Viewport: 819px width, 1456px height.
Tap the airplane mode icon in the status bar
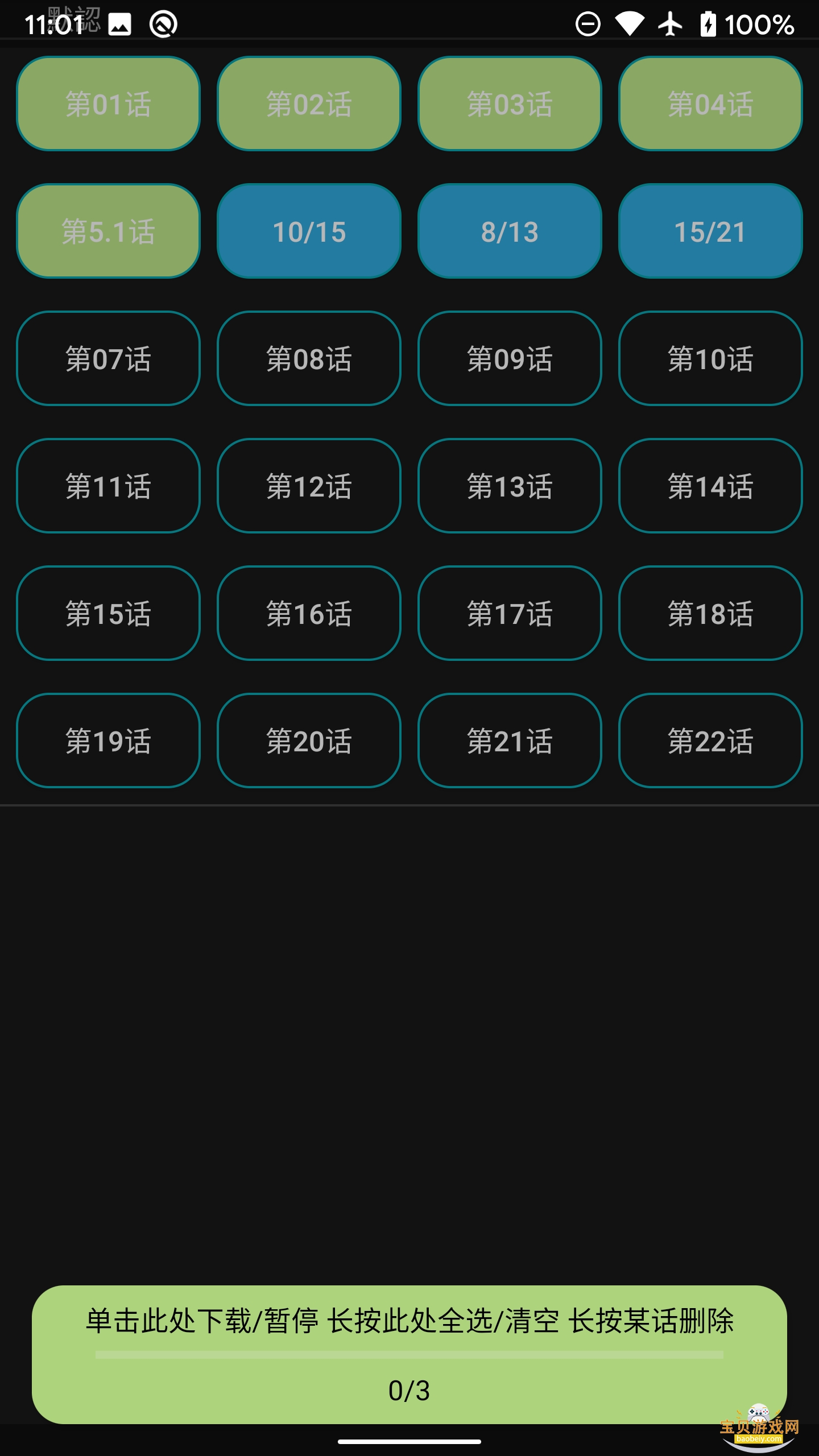pyautogui.click(x=670, y=24)
